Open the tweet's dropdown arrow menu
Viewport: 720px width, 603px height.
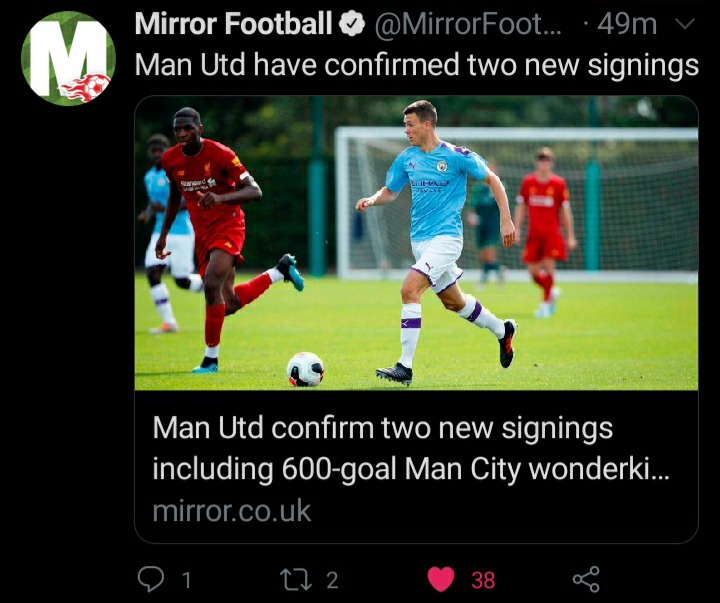tap(685, 24)
